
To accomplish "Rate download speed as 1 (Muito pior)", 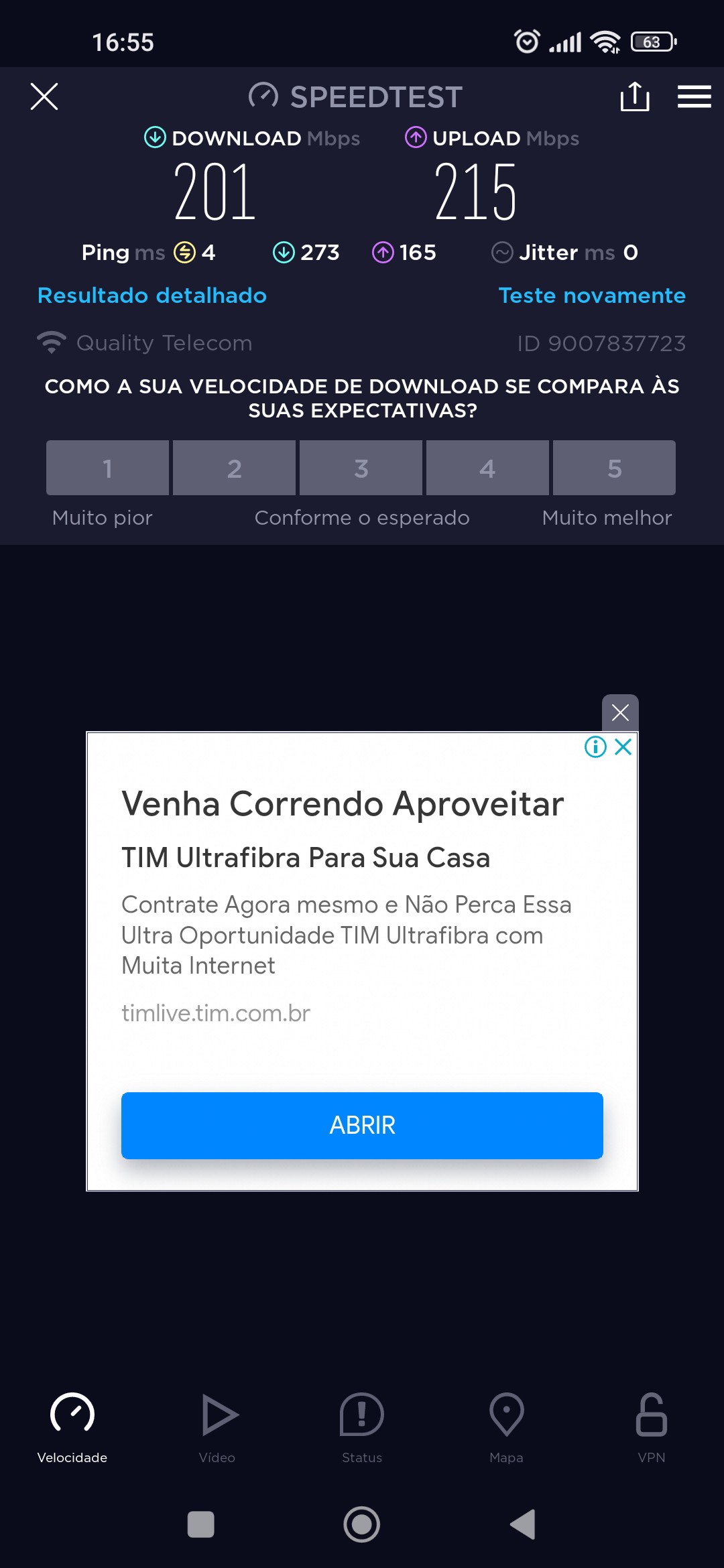I will coord(107,468).
